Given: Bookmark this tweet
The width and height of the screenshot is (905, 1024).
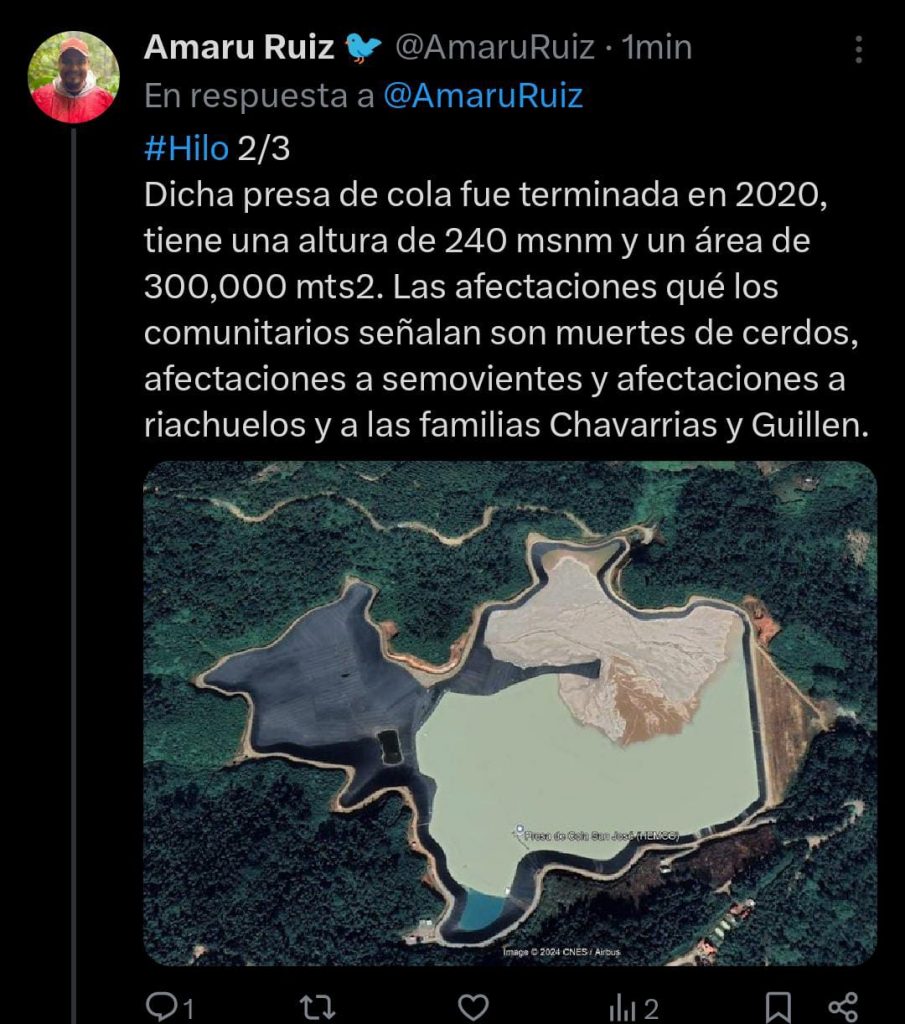Looking at the screenshot, I should 778,1006.
